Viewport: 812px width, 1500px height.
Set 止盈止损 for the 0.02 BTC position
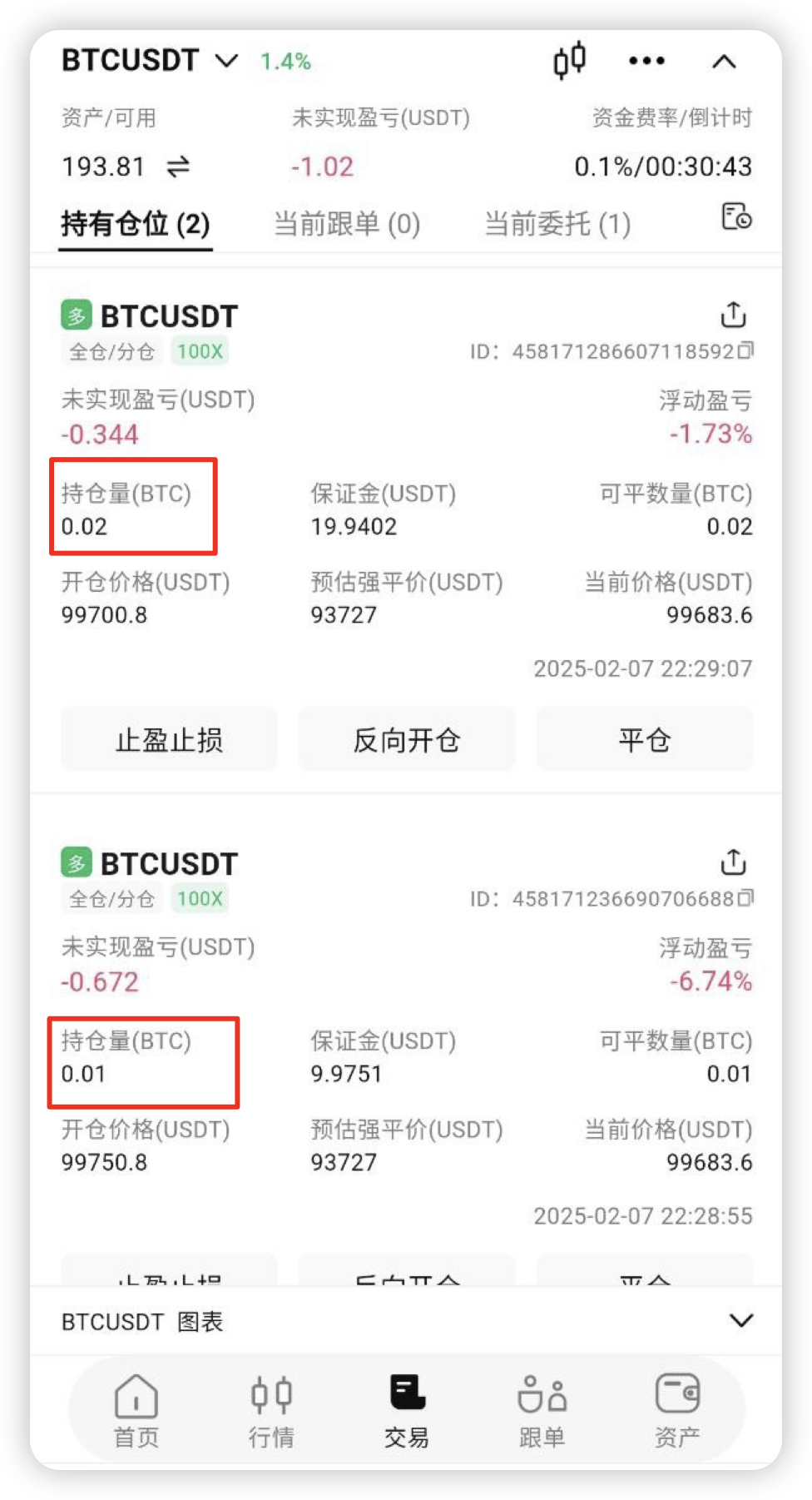(169, 739)
